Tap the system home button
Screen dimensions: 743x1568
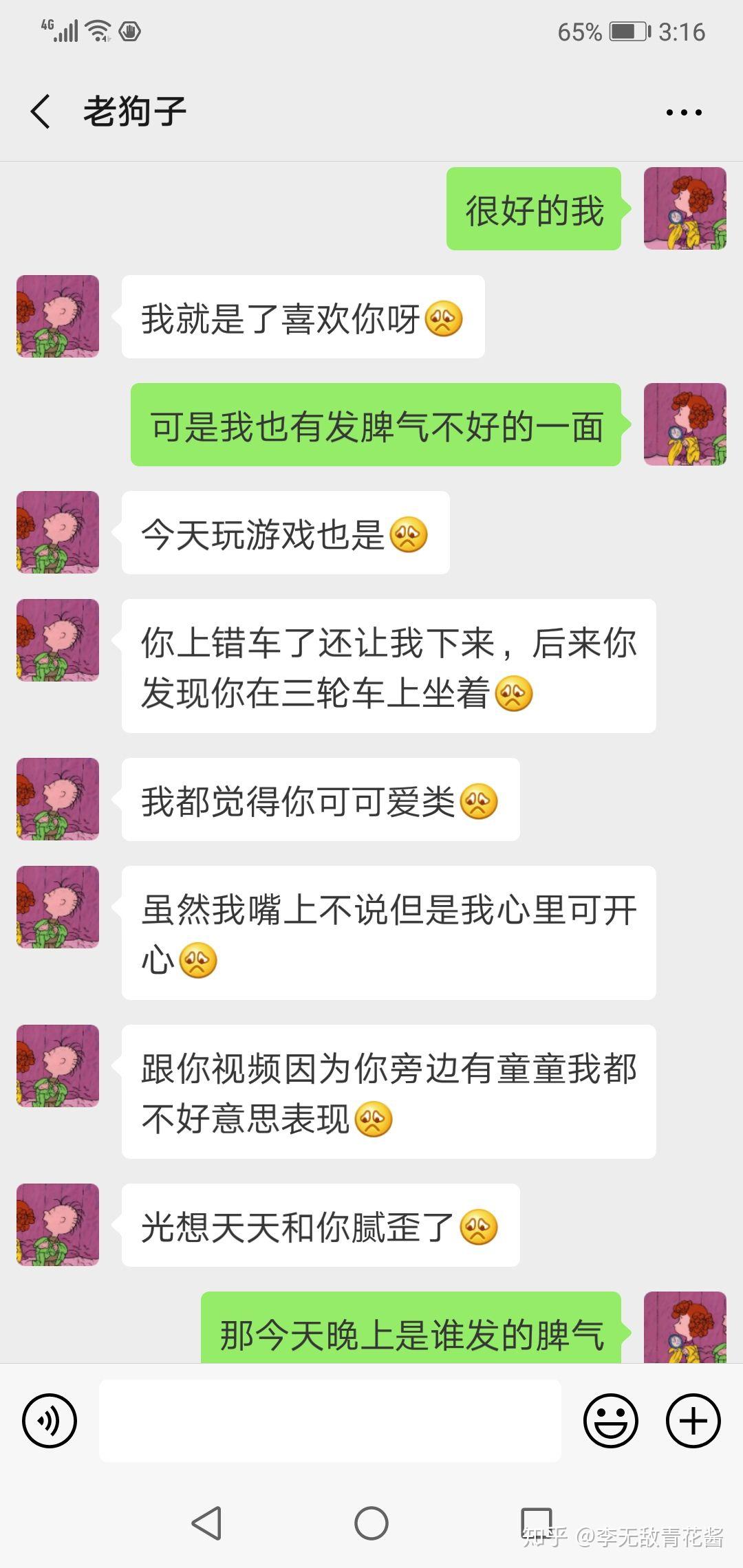(371, 1523)
